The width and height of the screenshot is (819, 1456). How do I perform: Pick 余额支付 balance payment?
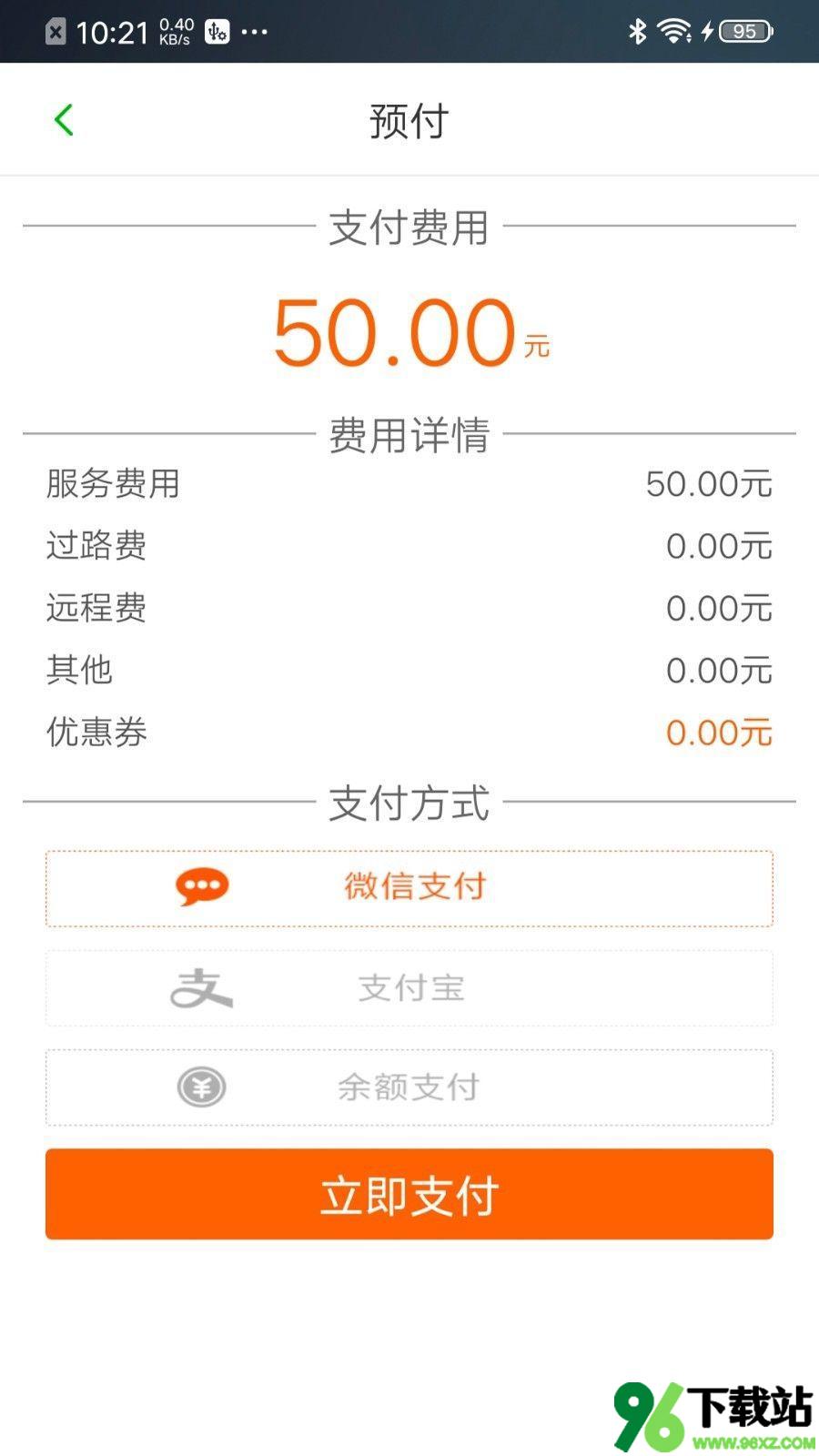coord(409,1087)
